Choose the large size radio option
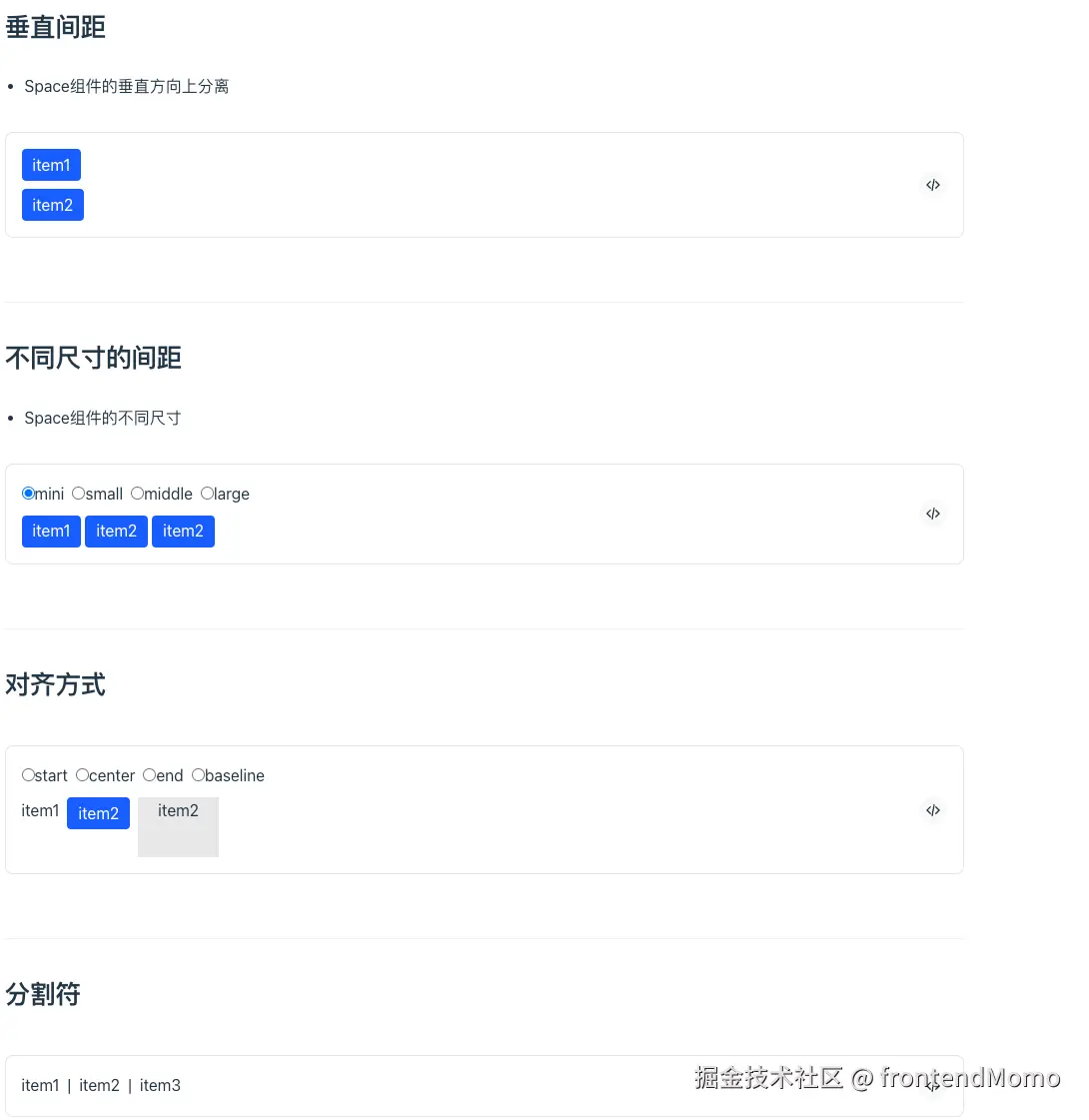 point(208,494)
